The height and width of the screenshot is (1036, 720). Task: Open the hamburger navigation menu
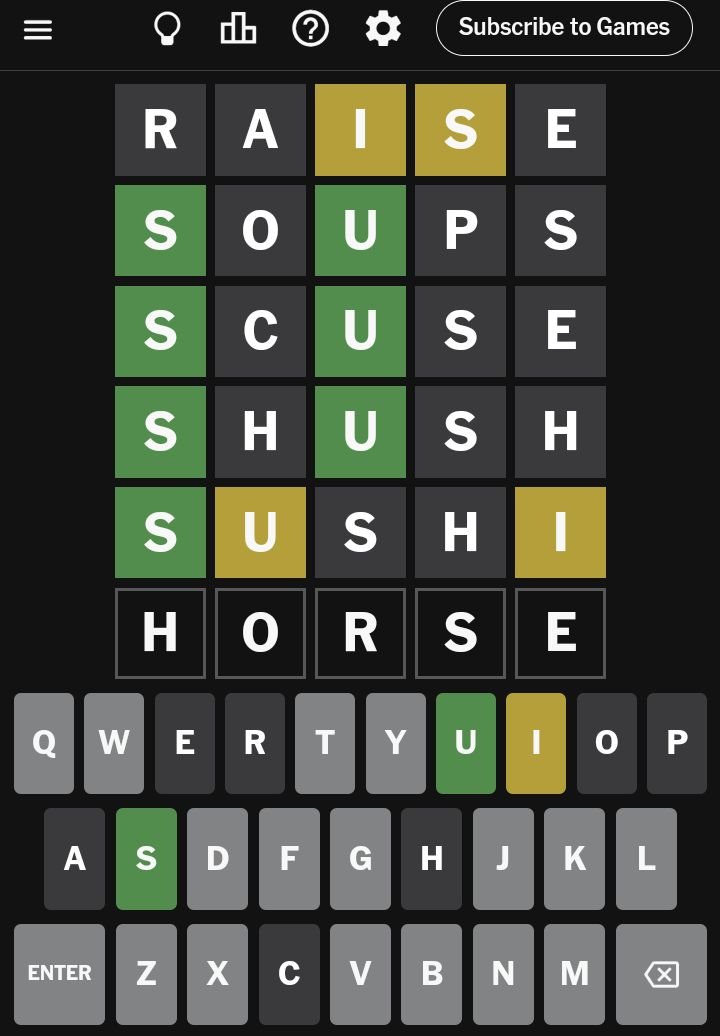(38, 30)
